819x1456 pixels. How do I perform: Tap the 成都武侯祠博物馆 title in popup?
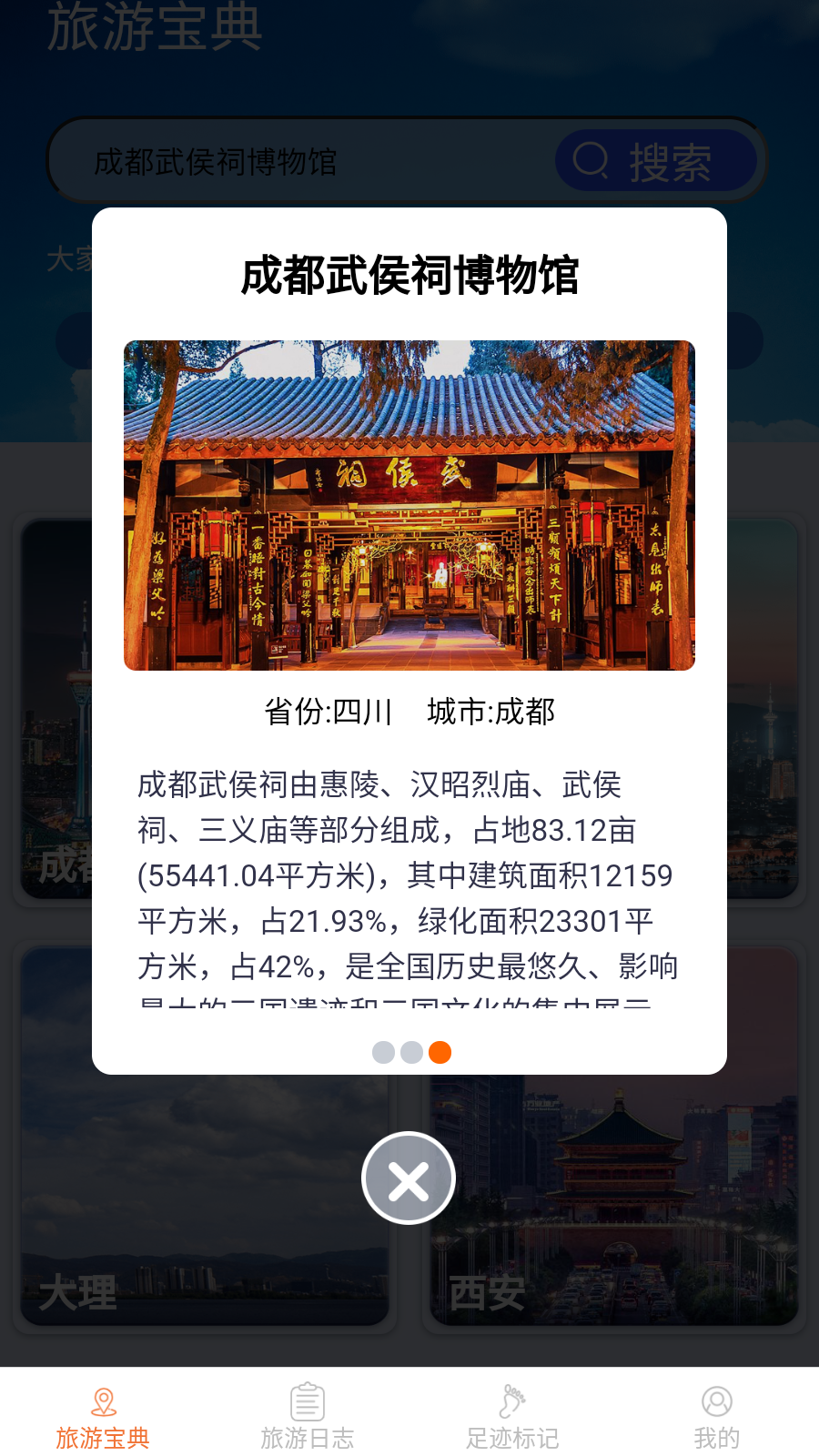pos(409,274)
